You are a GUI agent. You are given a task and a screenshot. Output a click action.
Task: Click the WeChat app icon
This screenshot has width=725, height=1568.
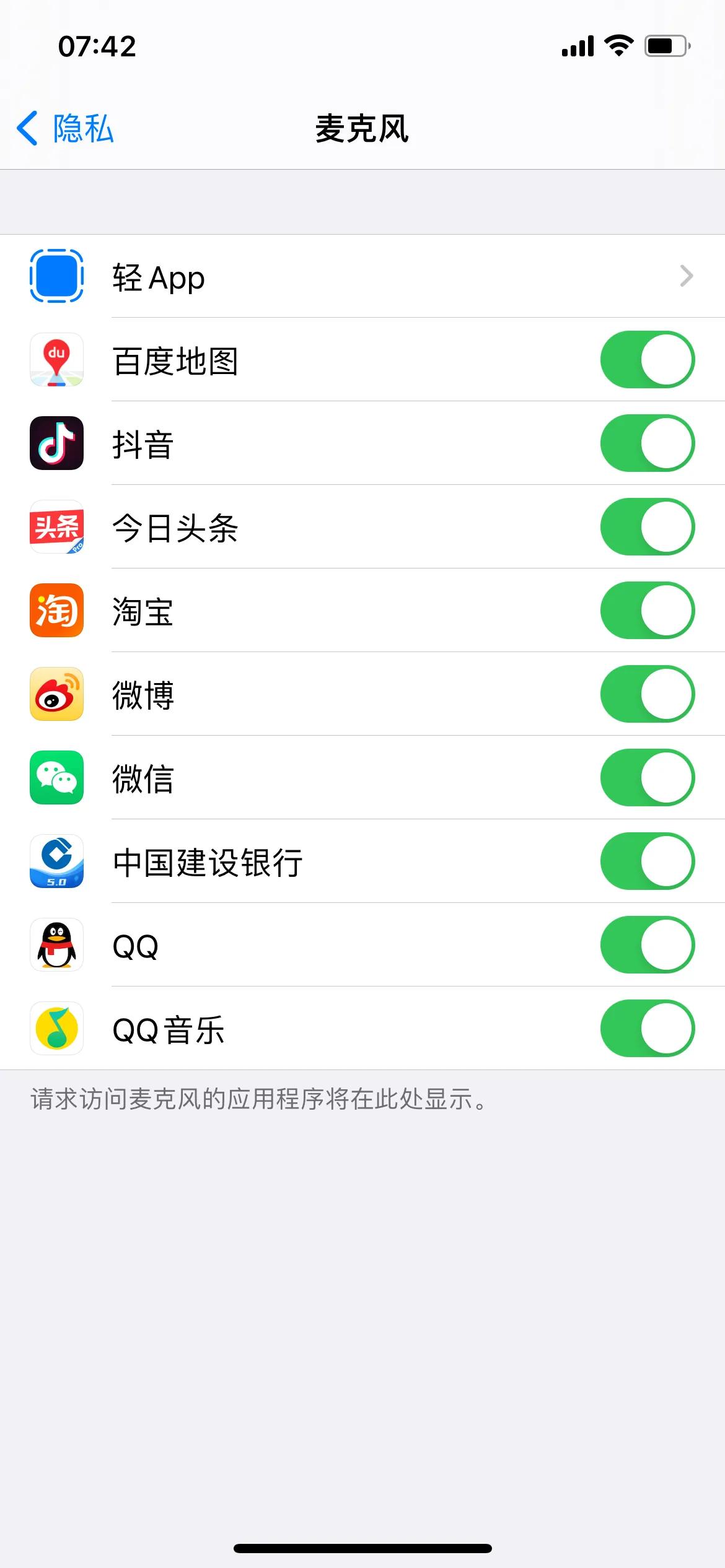[56, 778]
